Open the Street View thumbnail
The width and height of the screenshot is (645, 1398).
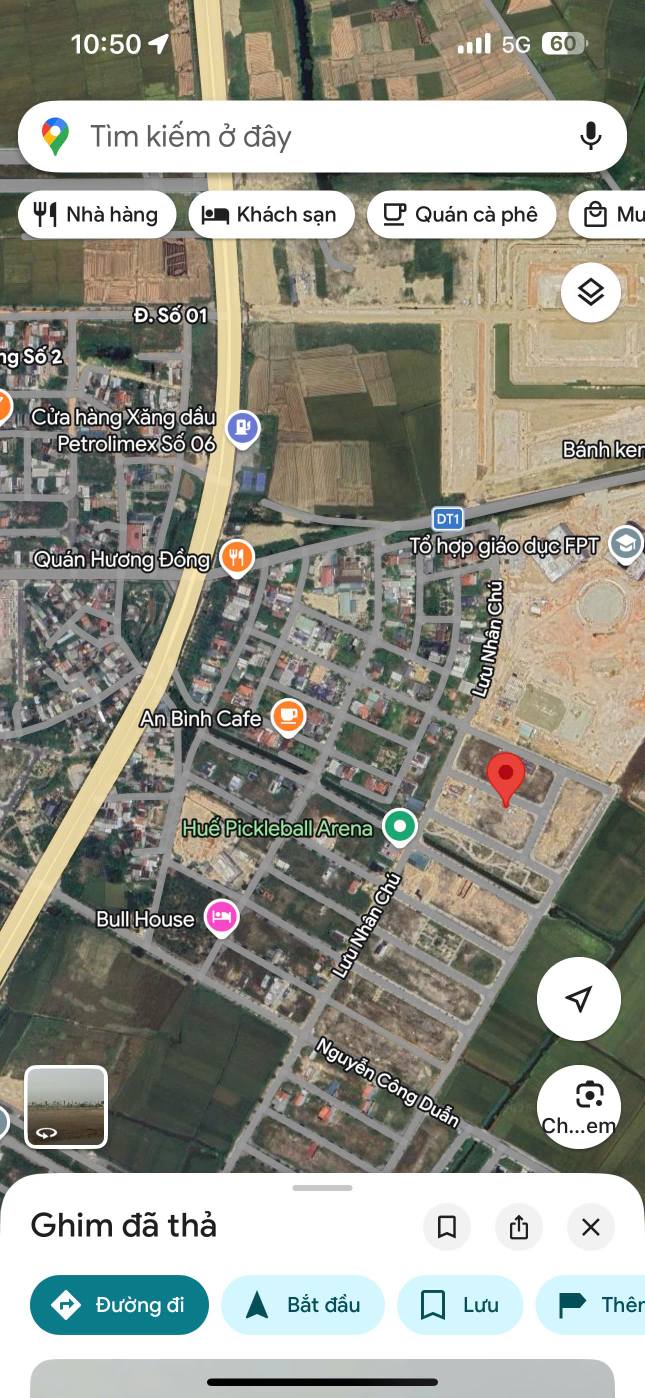pos(66,1106)
